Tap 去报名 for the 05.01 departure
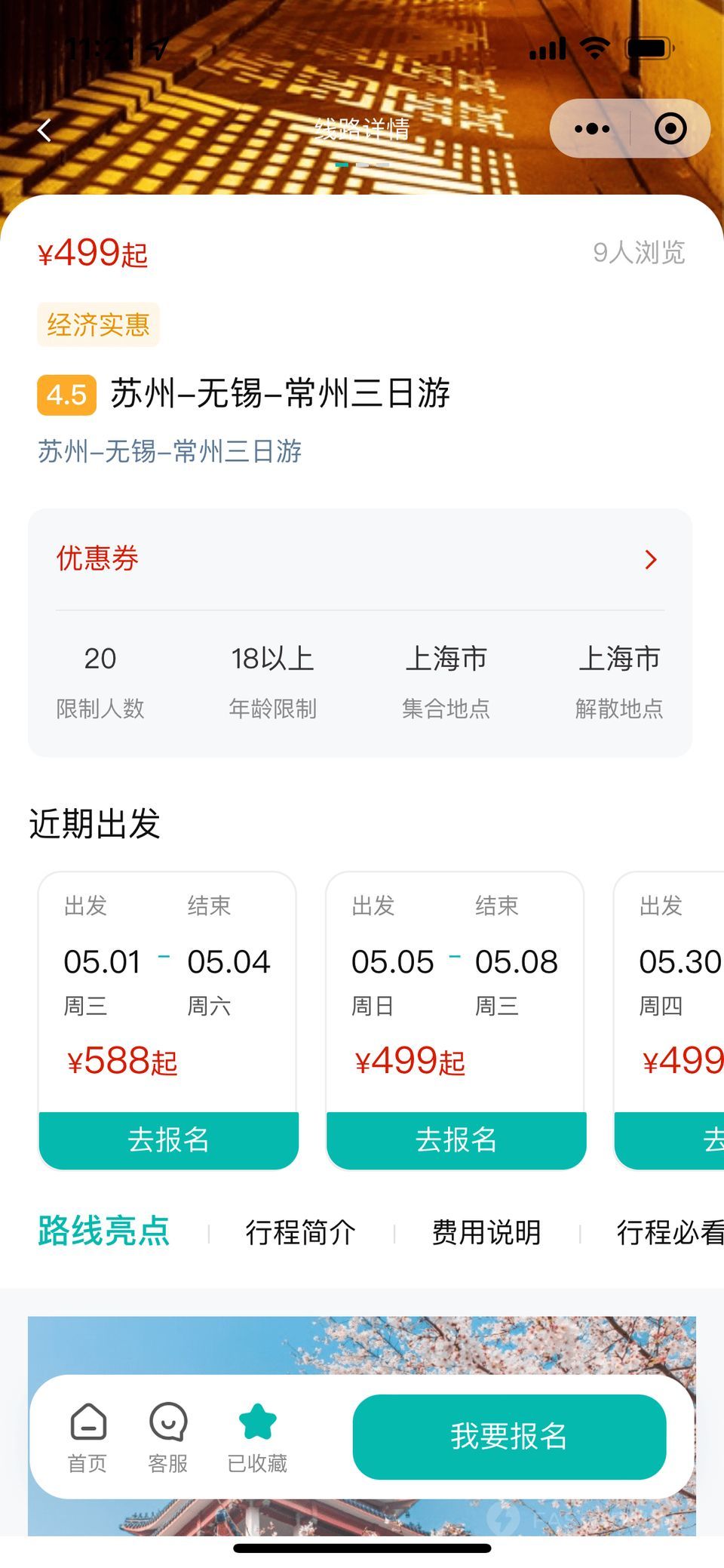 [x=168, y=1139]
